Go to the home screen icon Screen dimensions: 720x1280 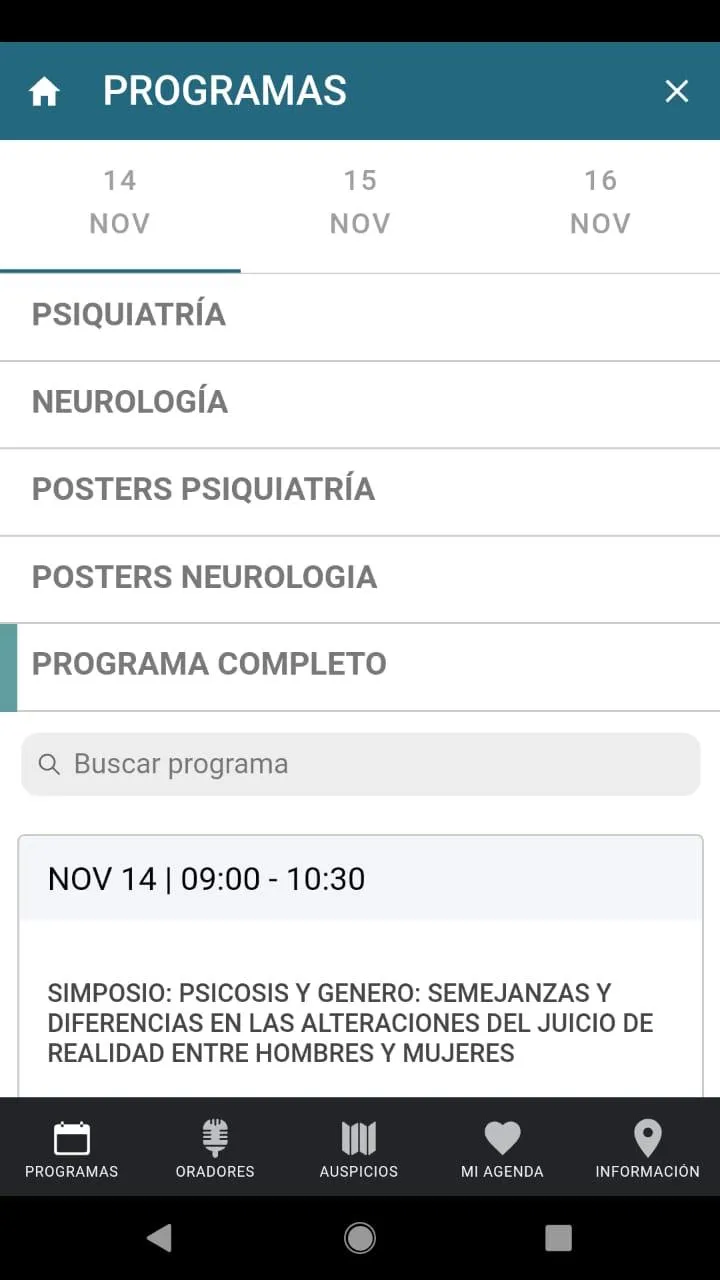click(44, 92)
